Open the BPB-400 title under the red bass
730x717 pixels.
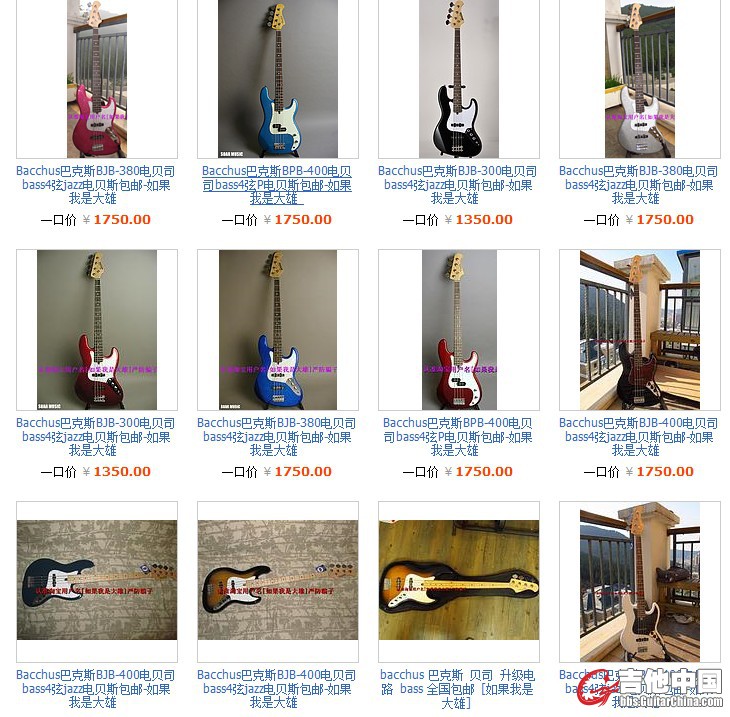(458, 437)
